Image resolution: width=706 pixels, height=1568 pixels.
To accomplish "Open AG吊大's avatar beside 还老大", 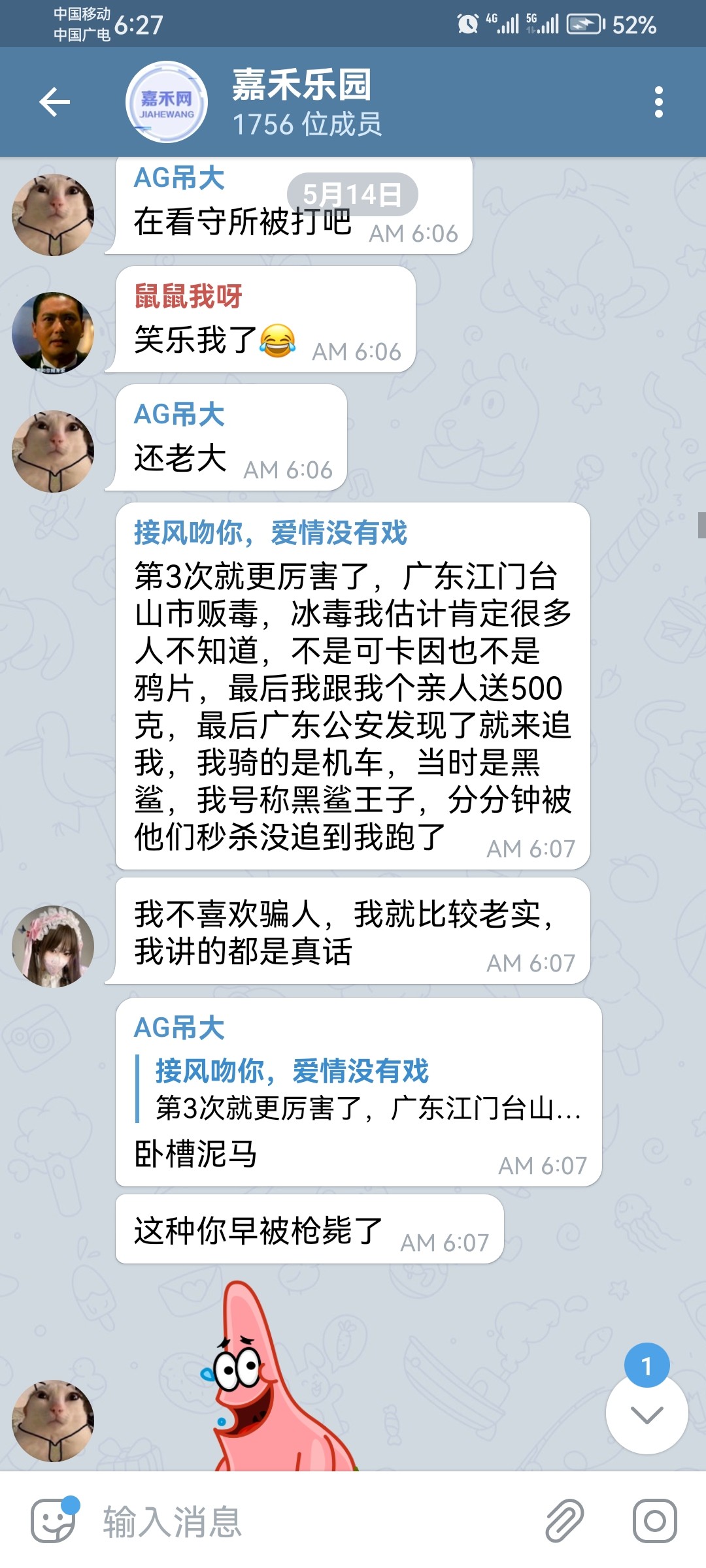I will click(x=53, y=451).
